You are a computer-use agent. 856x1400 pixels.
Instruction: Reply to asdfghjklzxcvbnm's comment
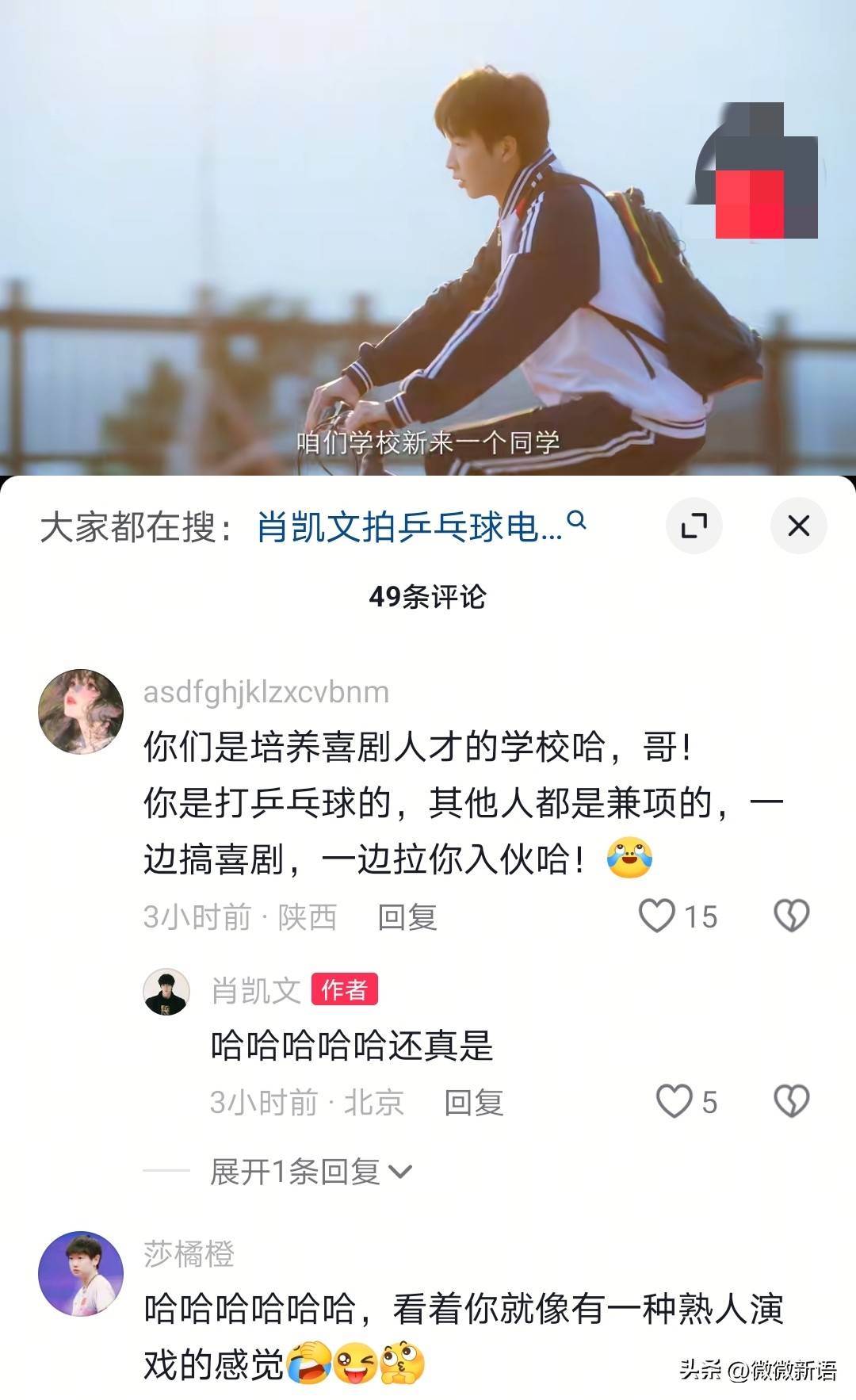tap(407, 917)
